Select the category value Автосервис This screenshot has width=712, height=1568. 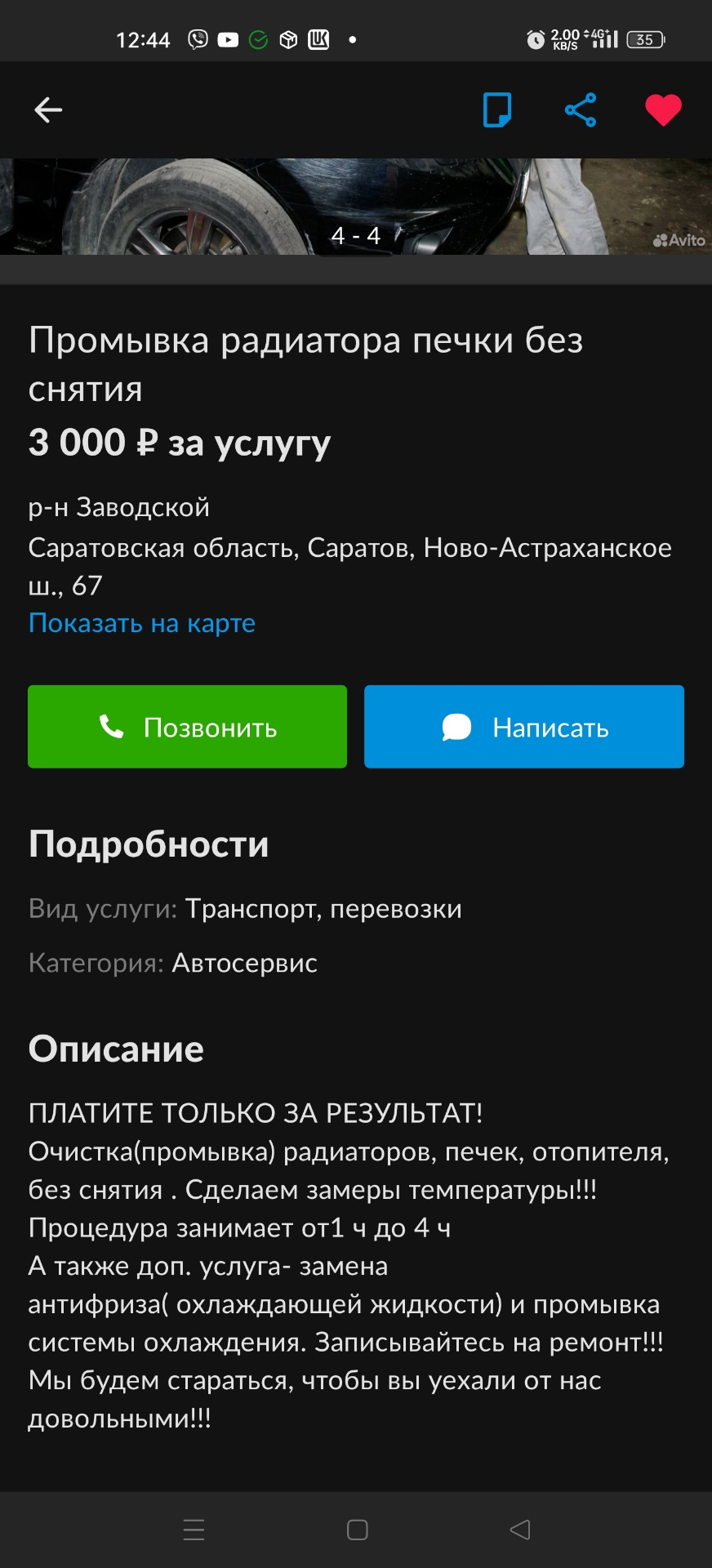coord(243,963)
